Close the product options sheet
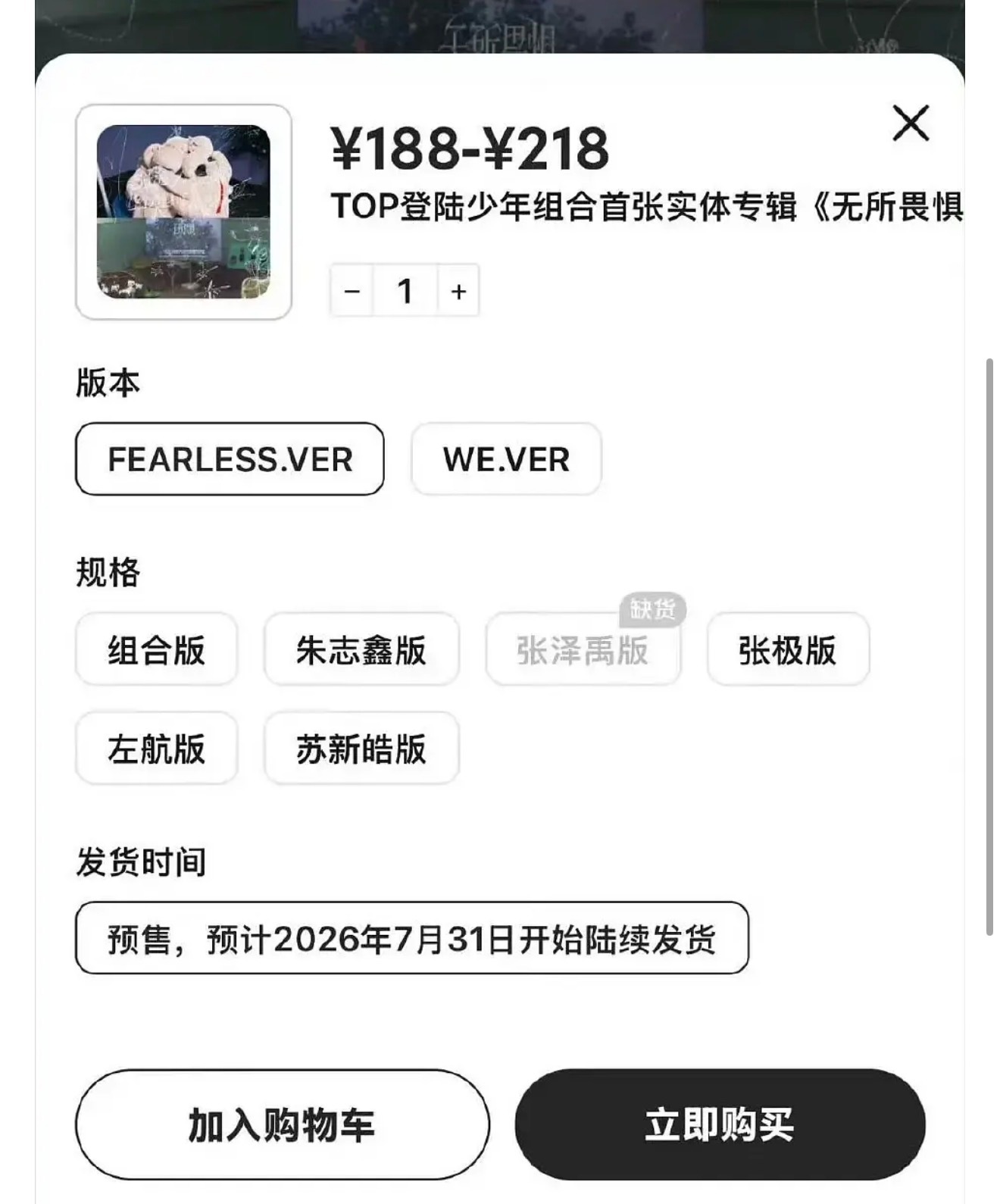 click(x=912, y=124)
